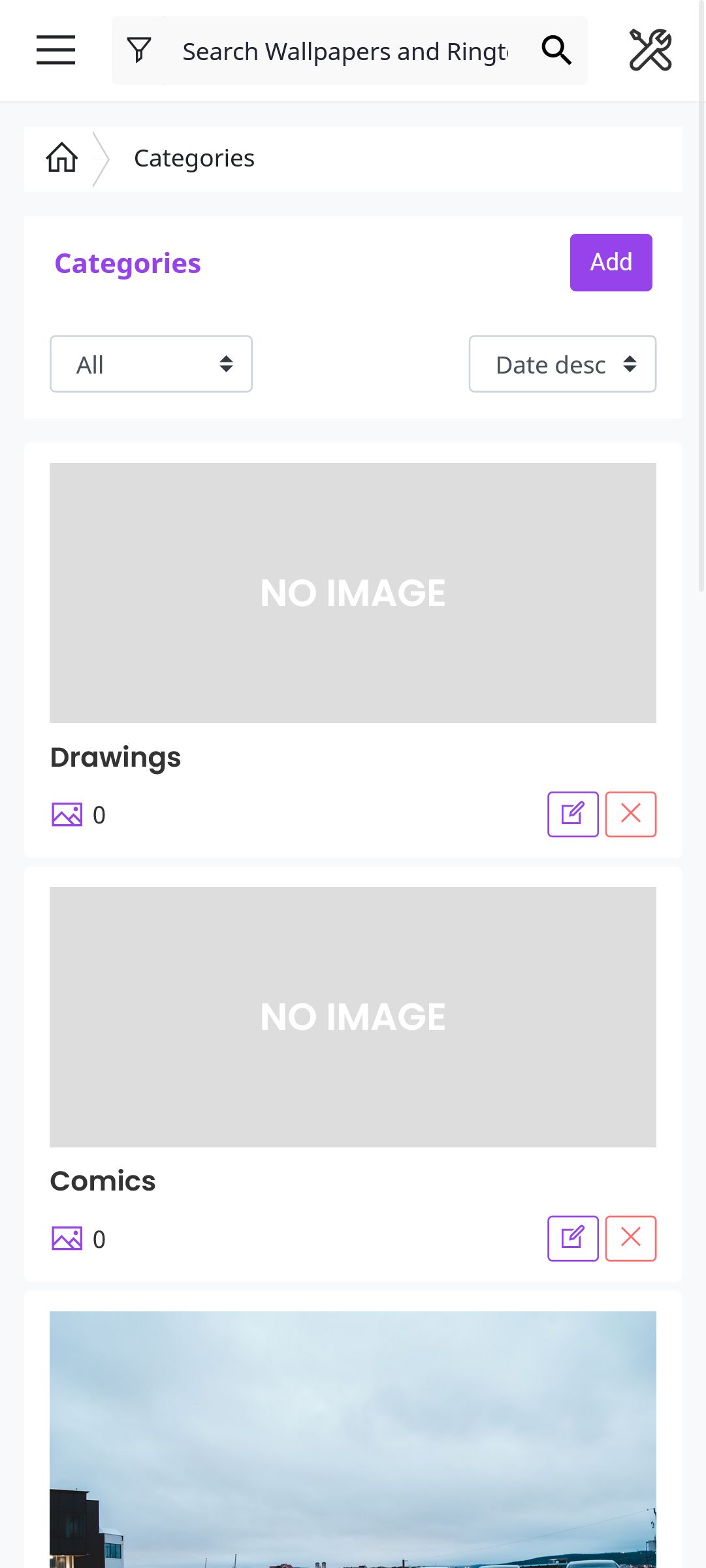Image resolution: width=706 pixels, height=1568 pixels.
Task: Edit the Drawings category
Action: [x=573, y=814]
